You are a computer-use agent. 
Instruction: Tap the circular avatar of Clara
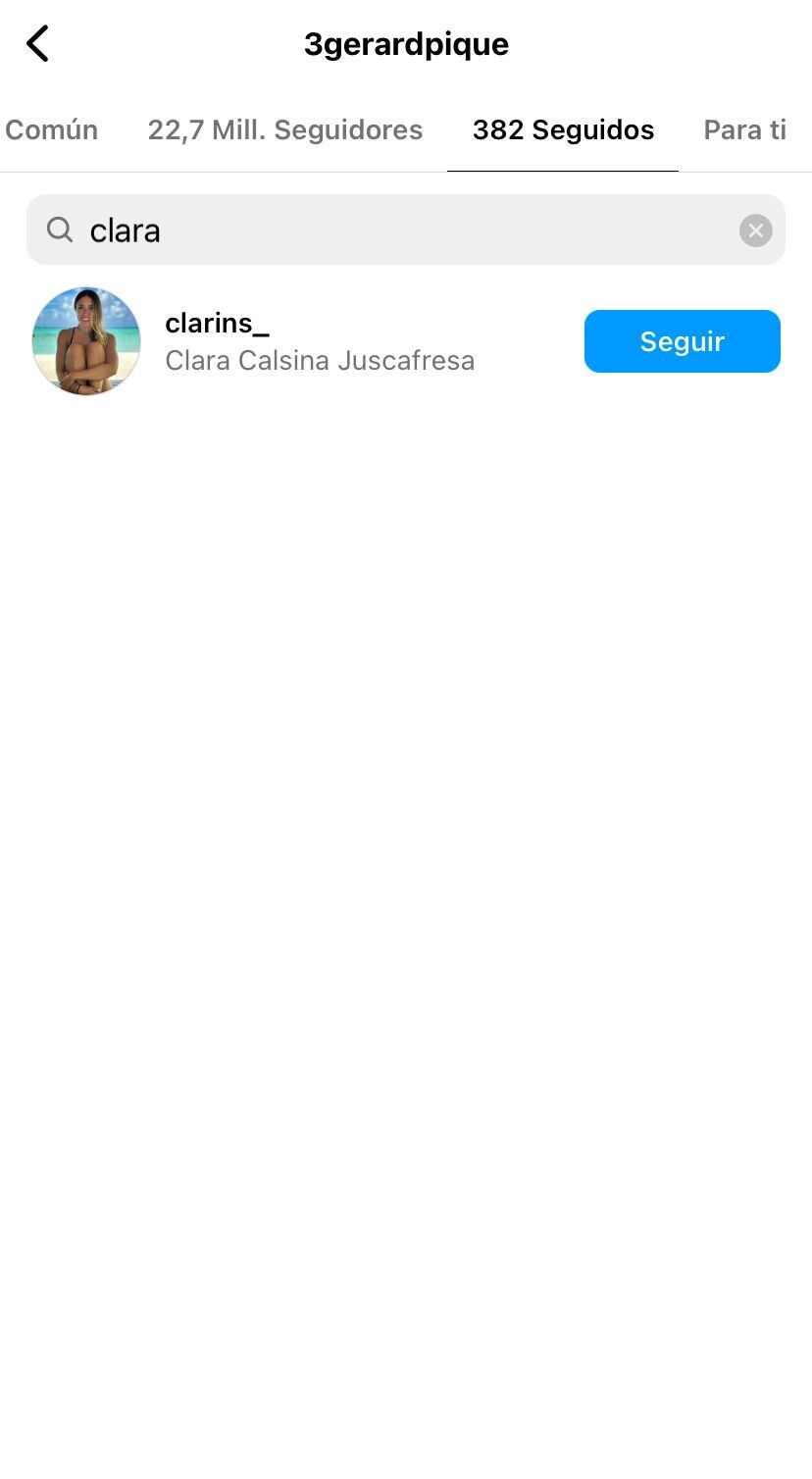tap(85, 340)
